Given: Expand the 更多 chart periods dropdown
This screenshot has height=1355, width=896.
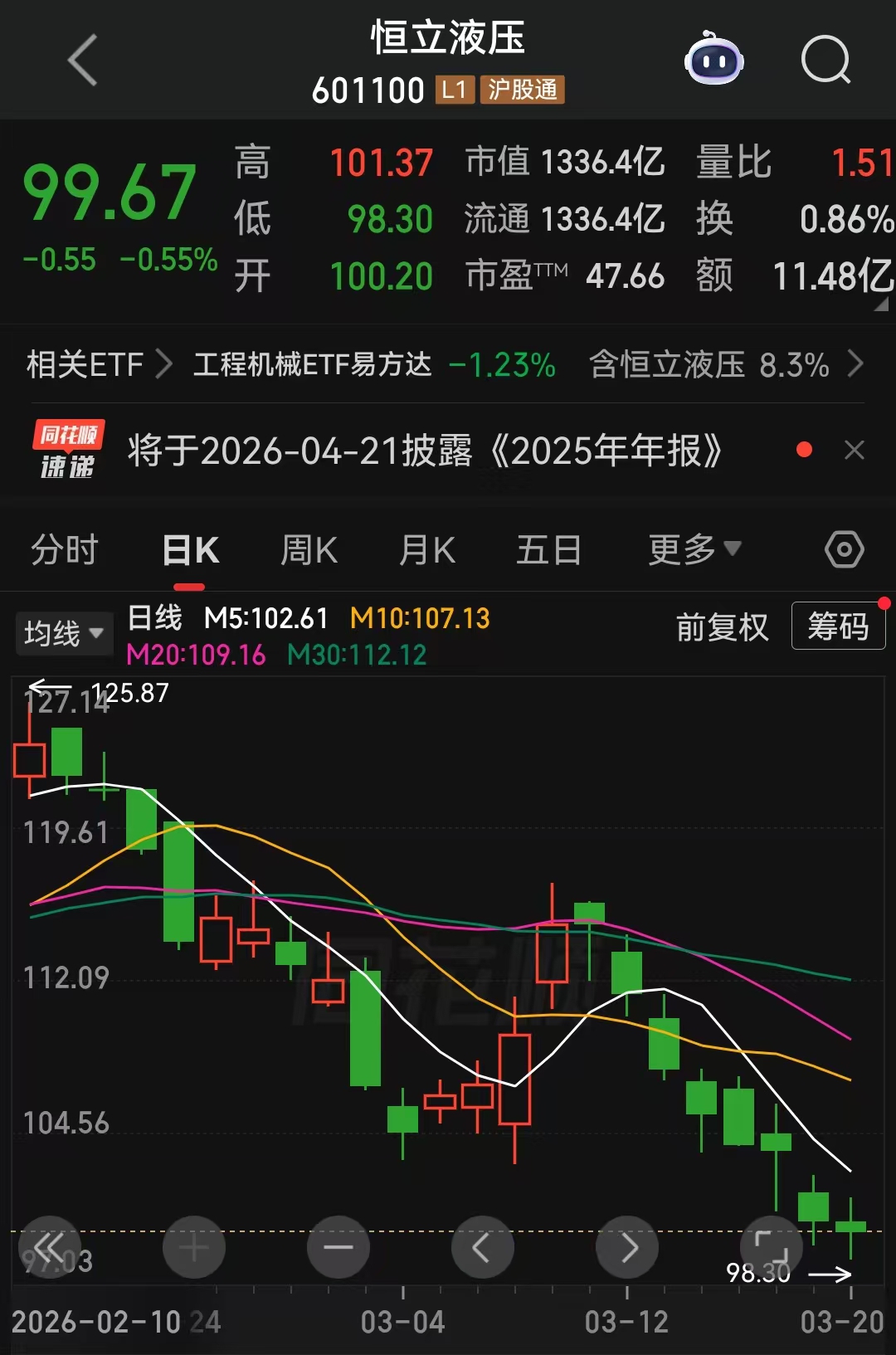Looking at the screenshot, I should [x=694, y=549].
